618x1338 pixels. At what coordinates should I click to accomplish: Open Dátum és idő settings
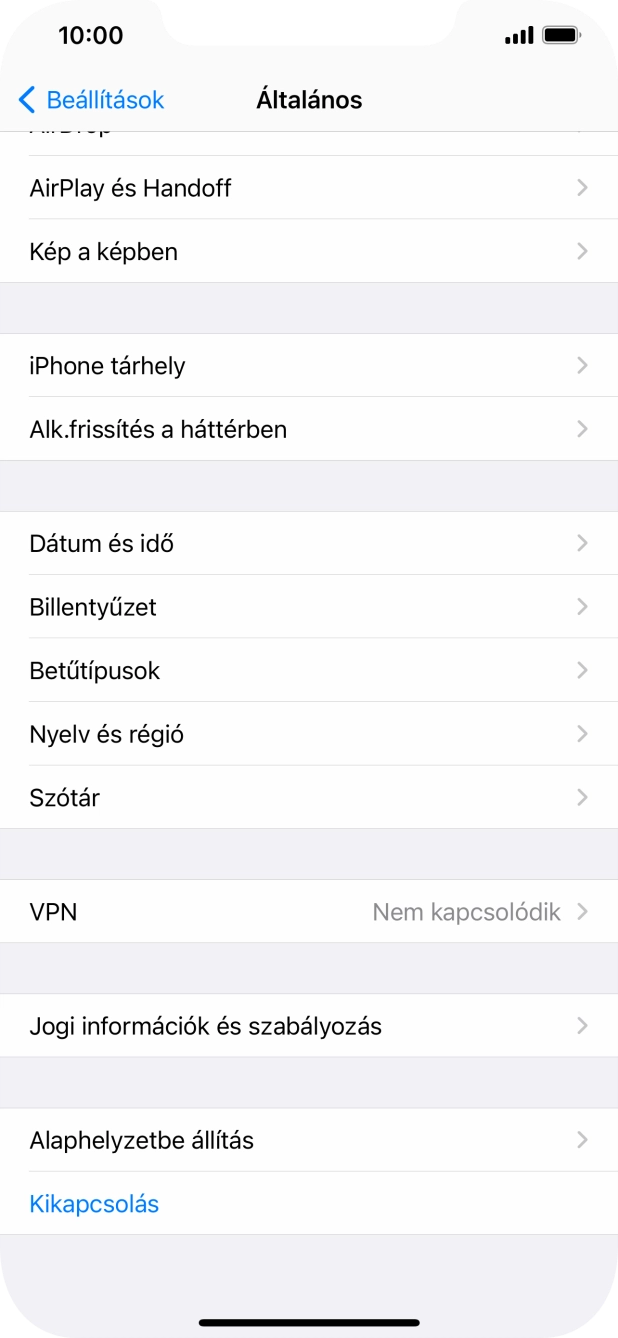(309, 544)
